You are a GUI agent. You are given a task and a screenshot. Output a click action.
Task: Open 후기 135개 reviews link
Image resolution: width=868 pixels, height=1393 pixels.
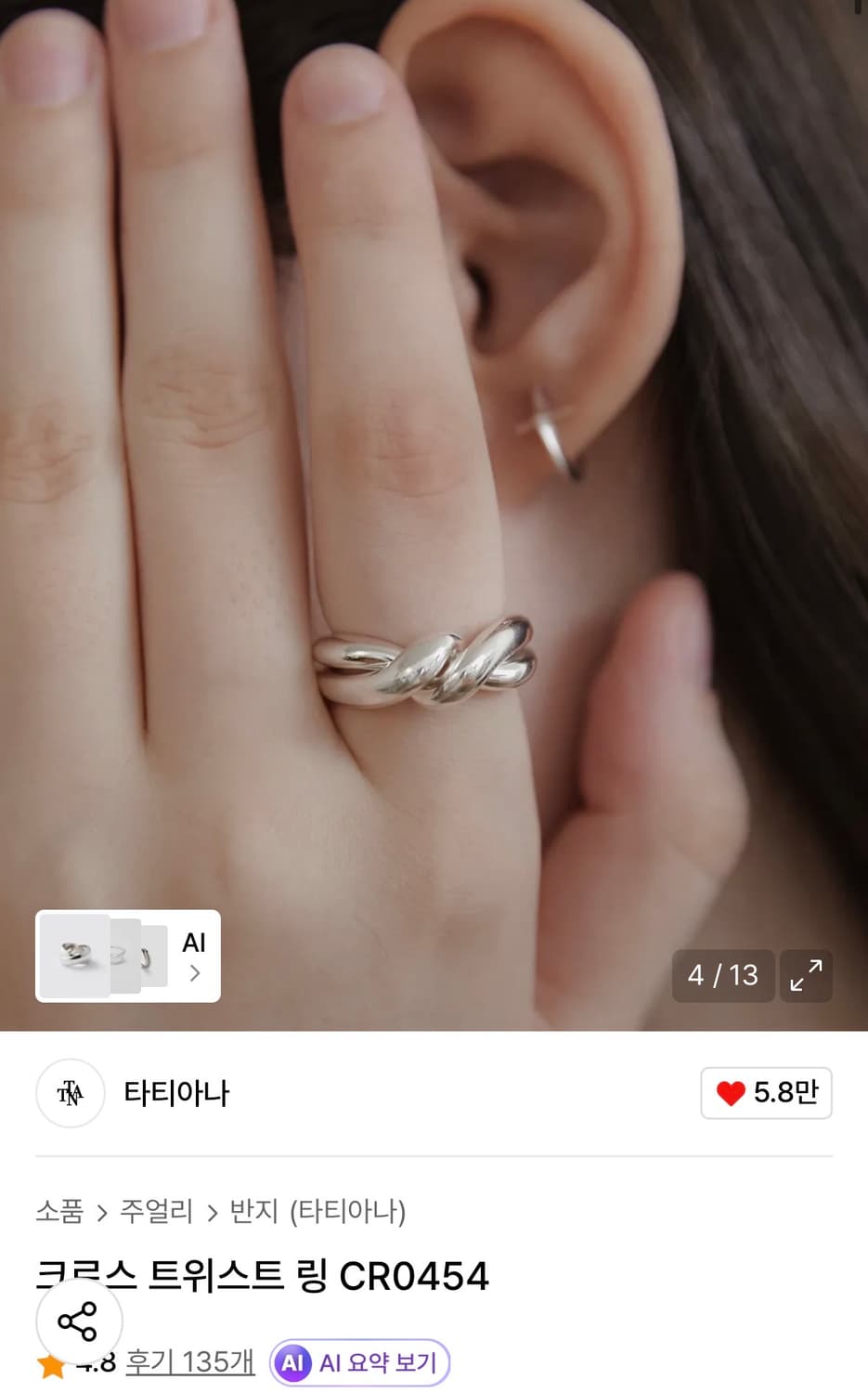coord(188,1361)
